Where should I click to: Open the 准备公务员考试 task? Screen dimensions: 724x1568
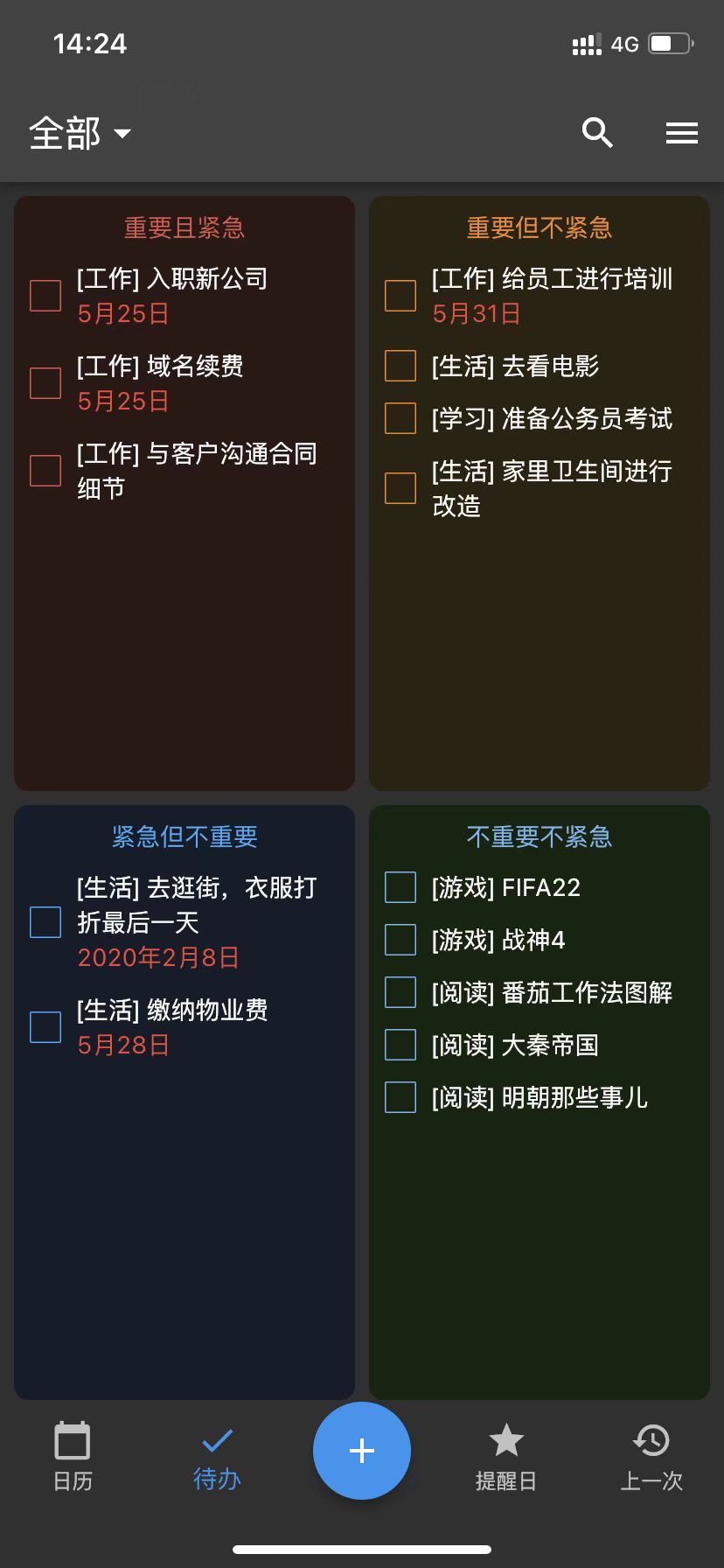551,418
